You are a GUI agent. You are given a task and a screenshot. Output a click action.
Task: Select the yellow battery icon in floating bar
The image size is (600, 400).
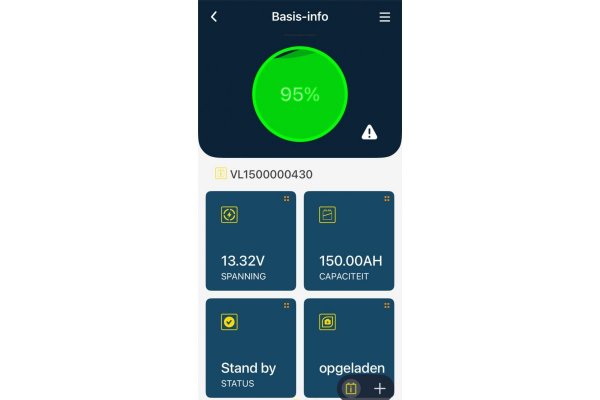coord(351,388)
